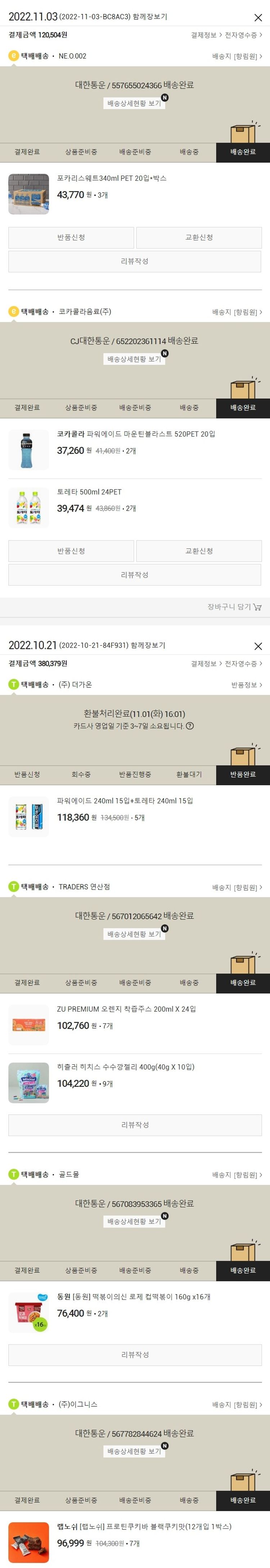Open 배송지 for 코카콜라음료(주) shipment

click(x=237, y=312)
